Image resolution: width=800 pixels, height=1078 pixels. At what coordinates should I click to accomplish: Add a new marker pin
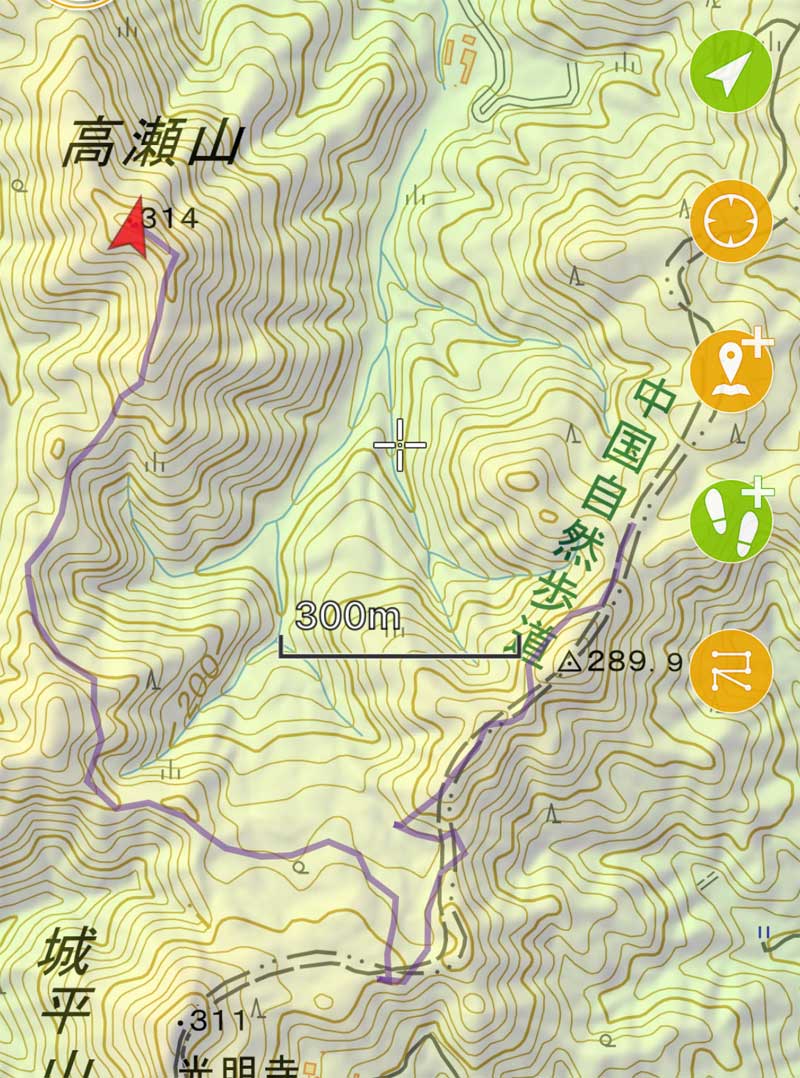731,370
